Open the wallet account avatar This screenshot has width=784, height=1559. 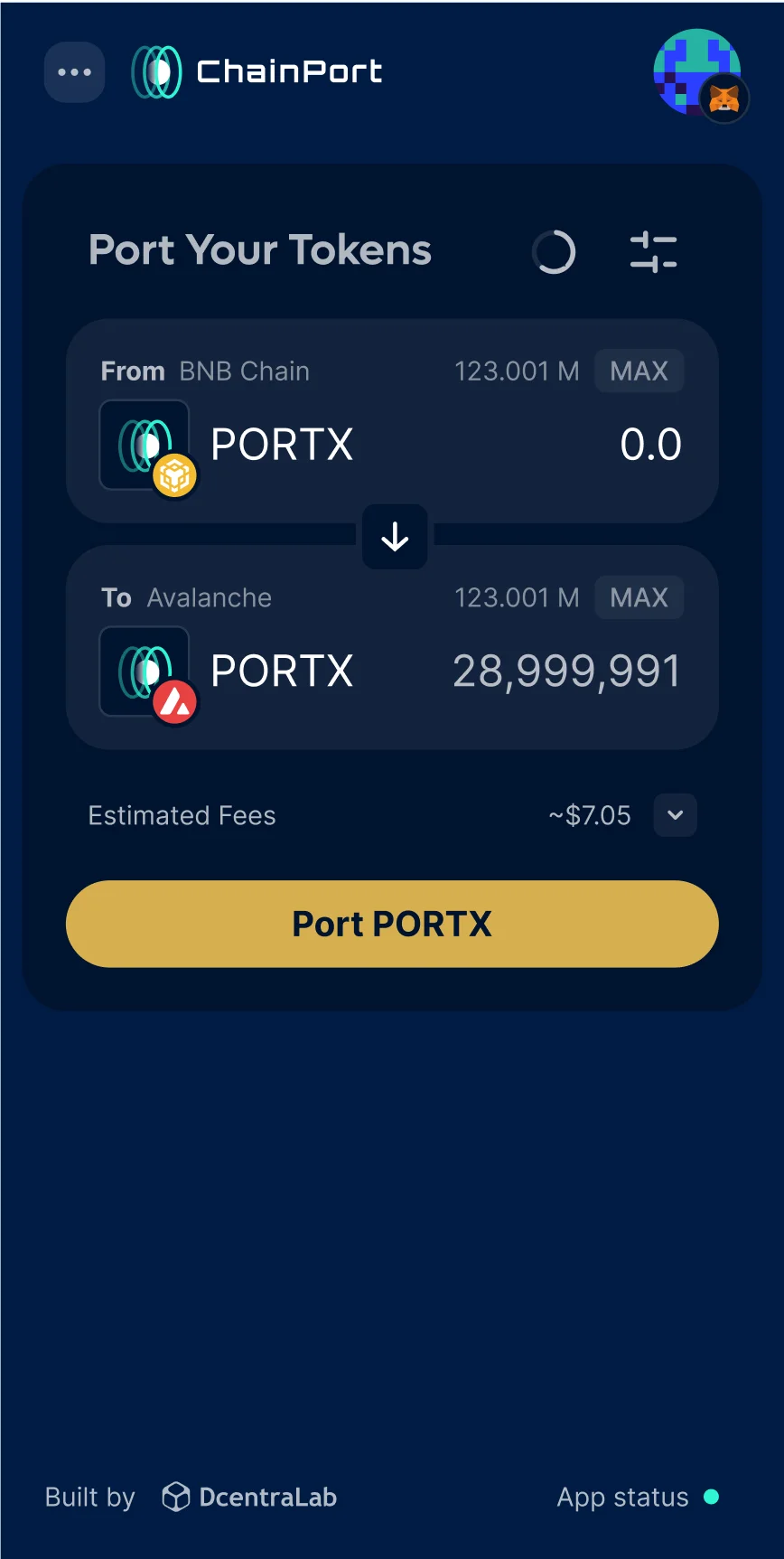pos(696,72)
